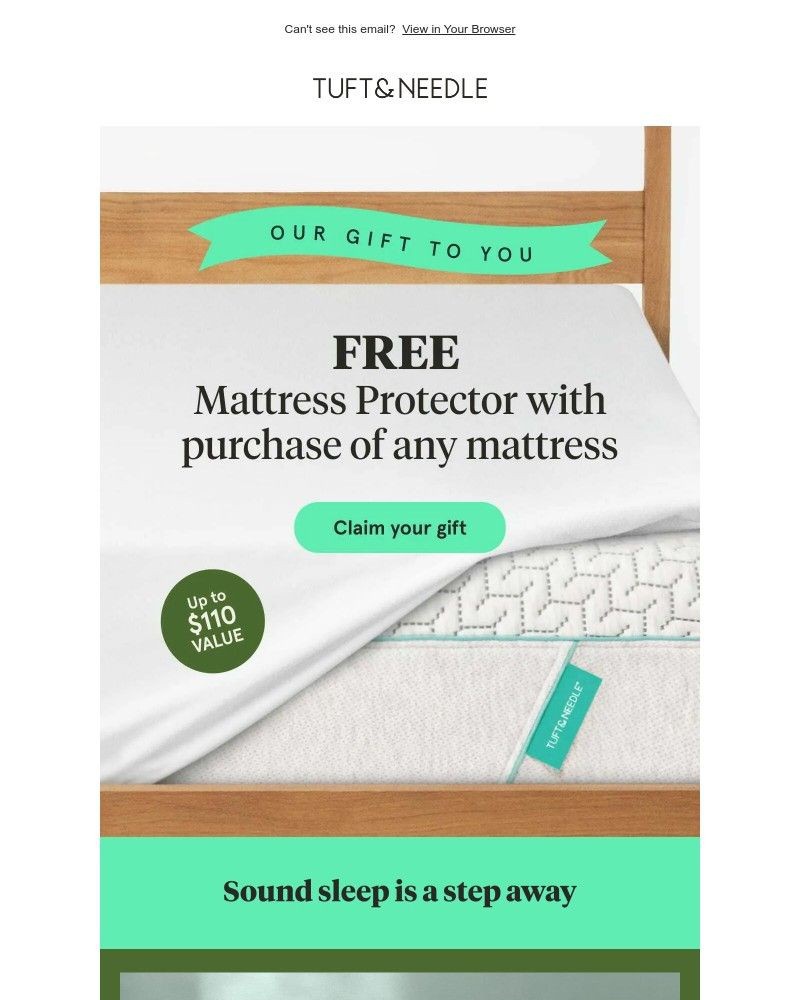Open the hero bed promotional image
This screenshot has height=1000, width=800.
point(398,480)
